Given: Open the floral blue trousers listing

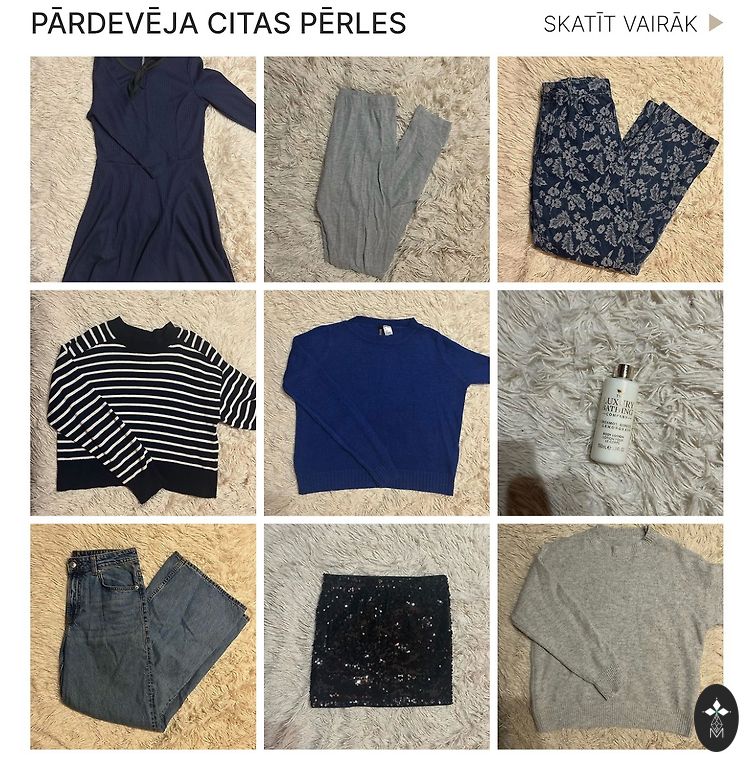Looking at the screenshot, I should (x=610, y=169).
